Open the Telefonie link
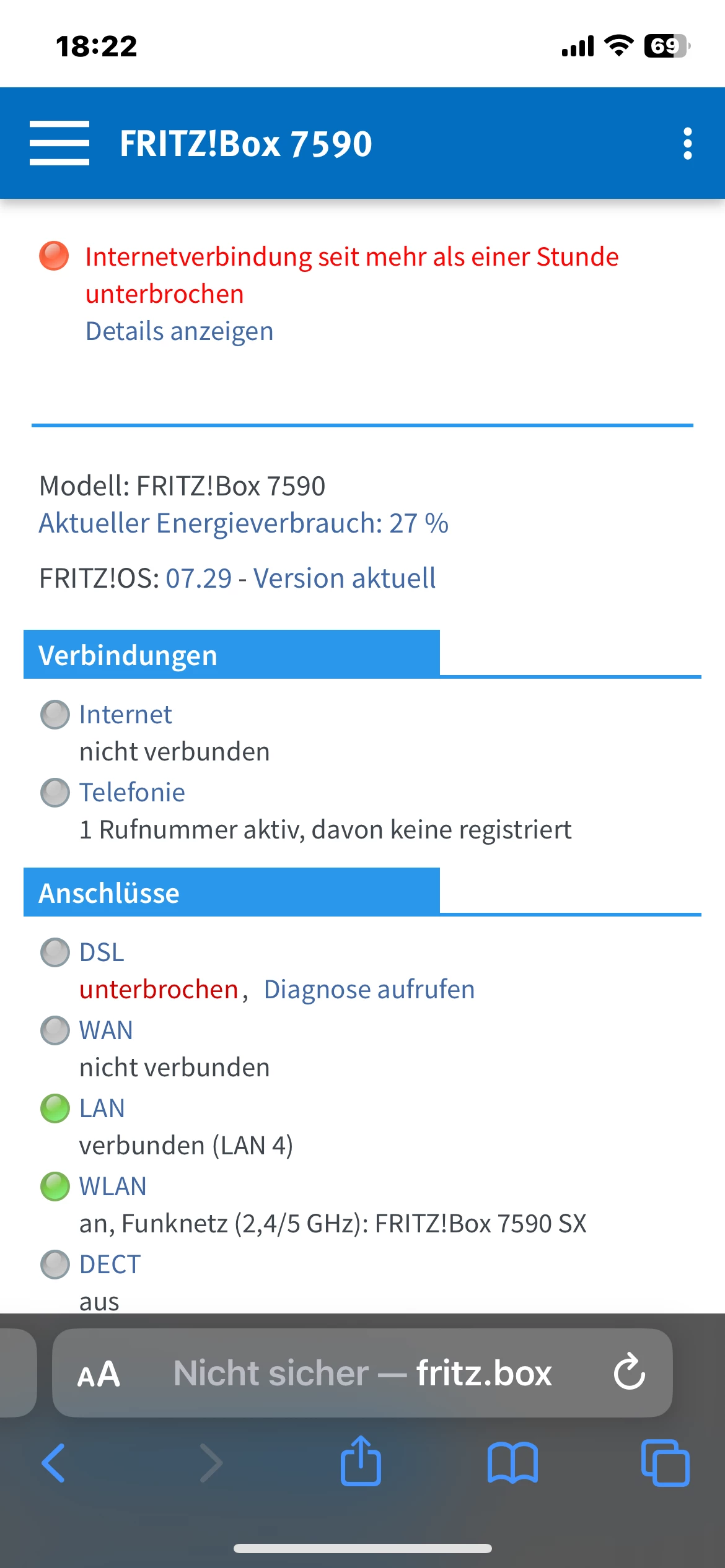The height and width of the screenshot is (1568, 725). point(132,793)
